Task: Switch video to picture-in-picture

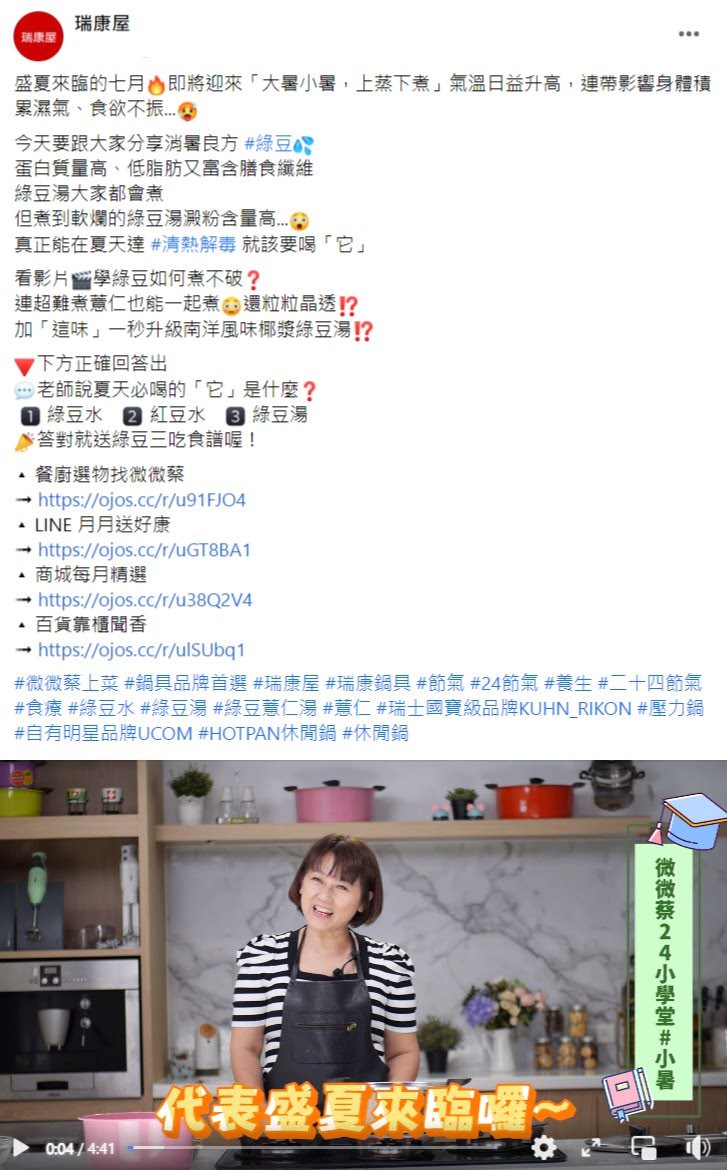Action: [643, 1148]
